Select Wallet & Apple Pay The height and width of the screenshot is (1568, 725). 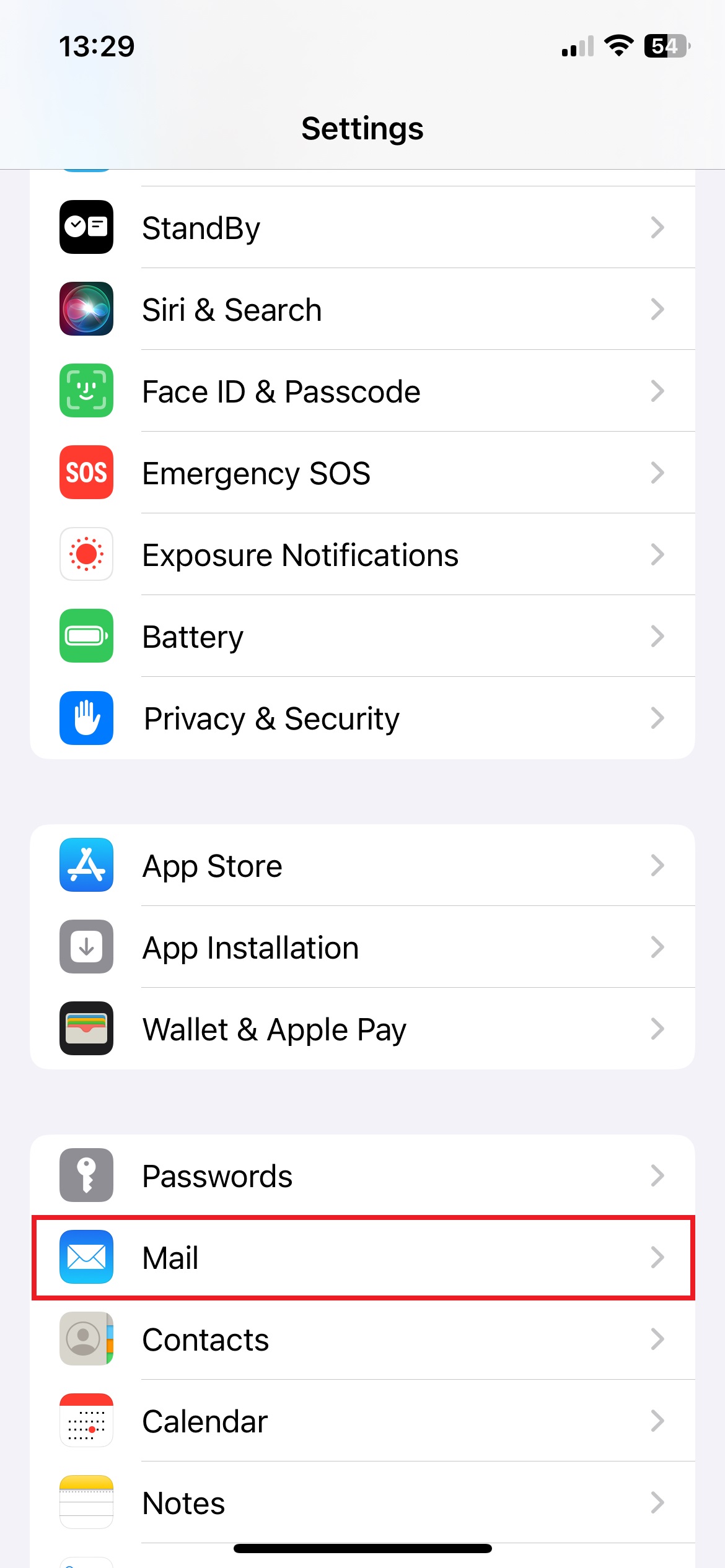362,1029
